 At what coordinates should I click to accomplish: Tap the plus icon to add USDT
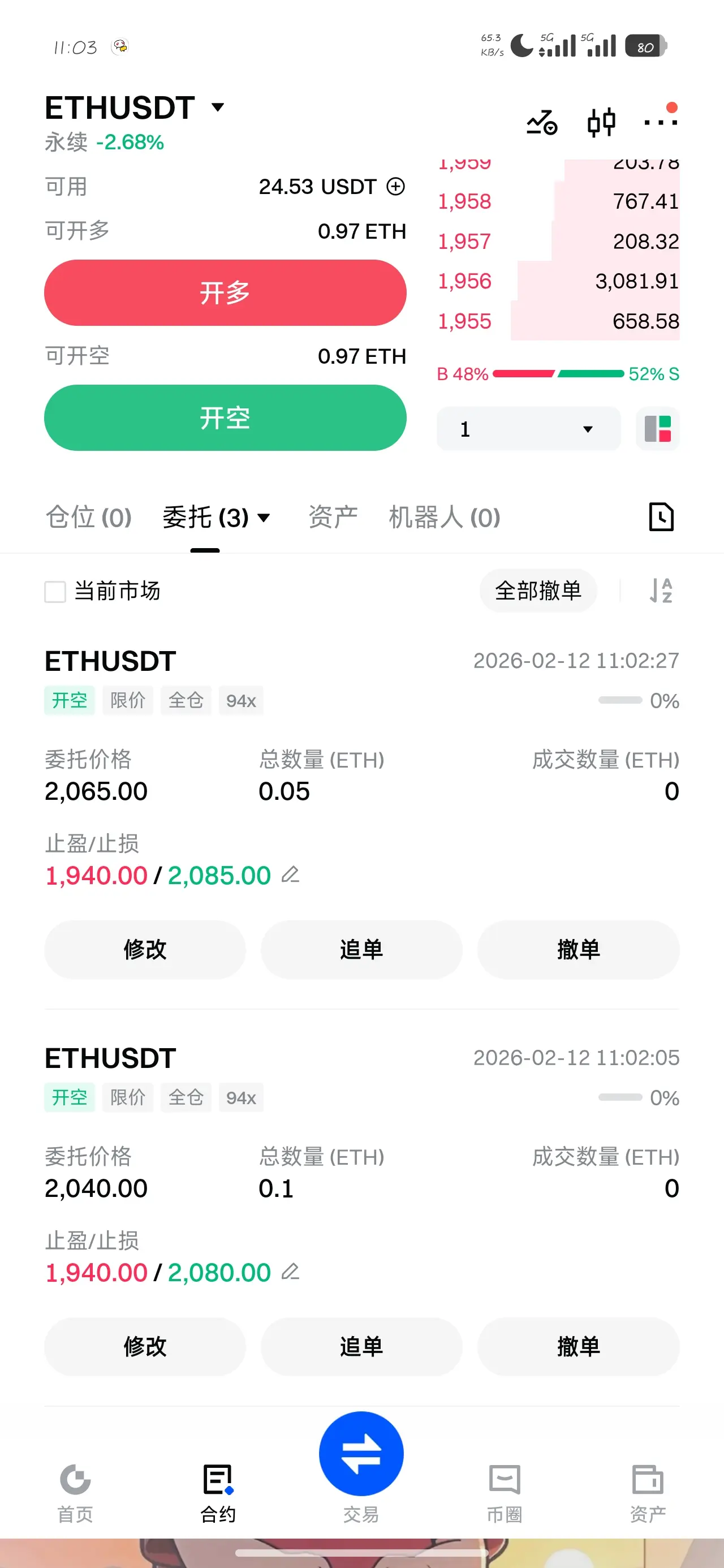[x=396, y=186]
